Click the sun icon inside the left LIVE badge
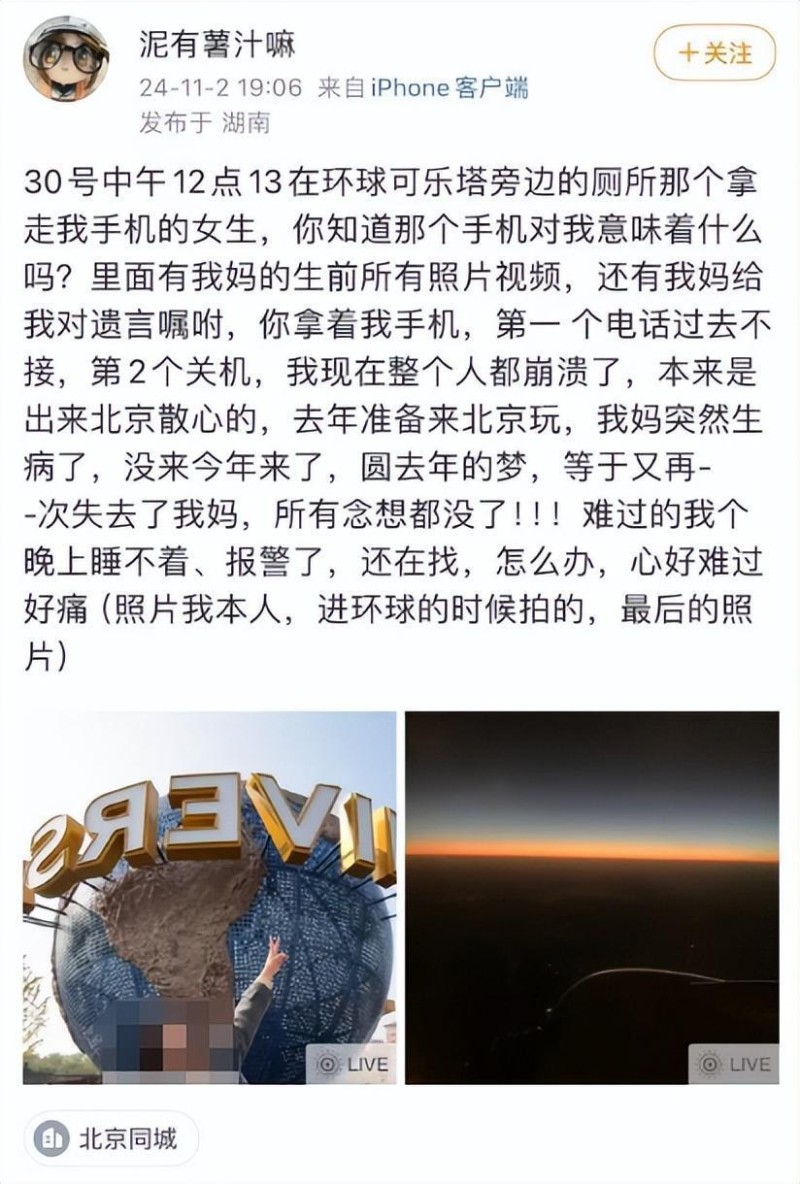Viewport: 800px width, 1184px height. click(x=327, y=1066)
